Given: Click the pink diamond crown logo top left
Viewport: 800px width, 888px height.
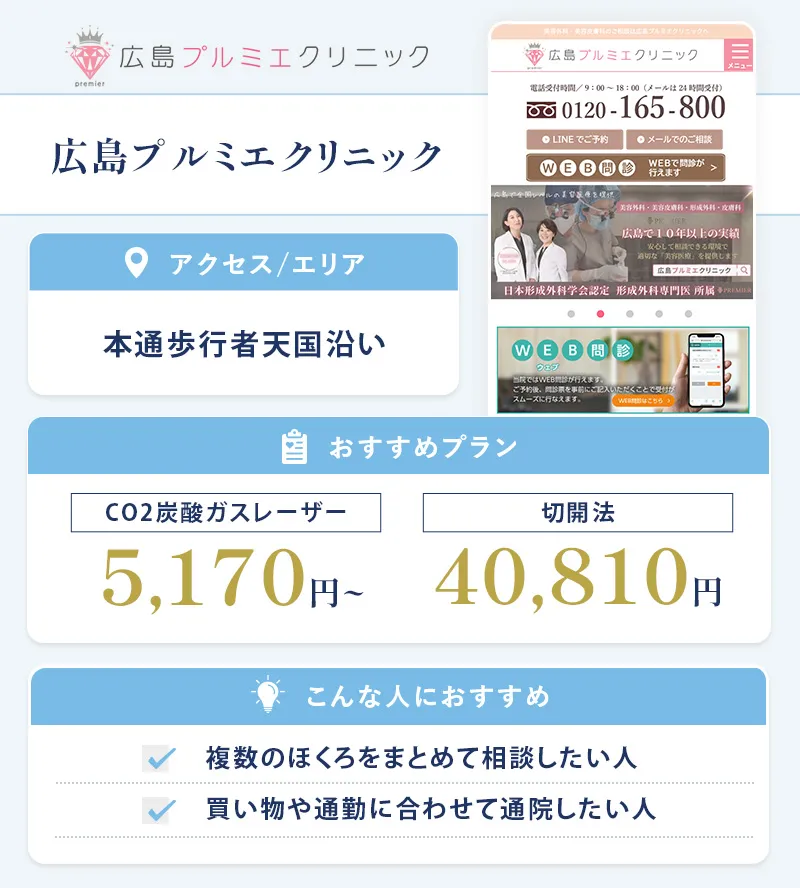Looking at the screenshot, I should pyautogui.click(x=90, y=57).
